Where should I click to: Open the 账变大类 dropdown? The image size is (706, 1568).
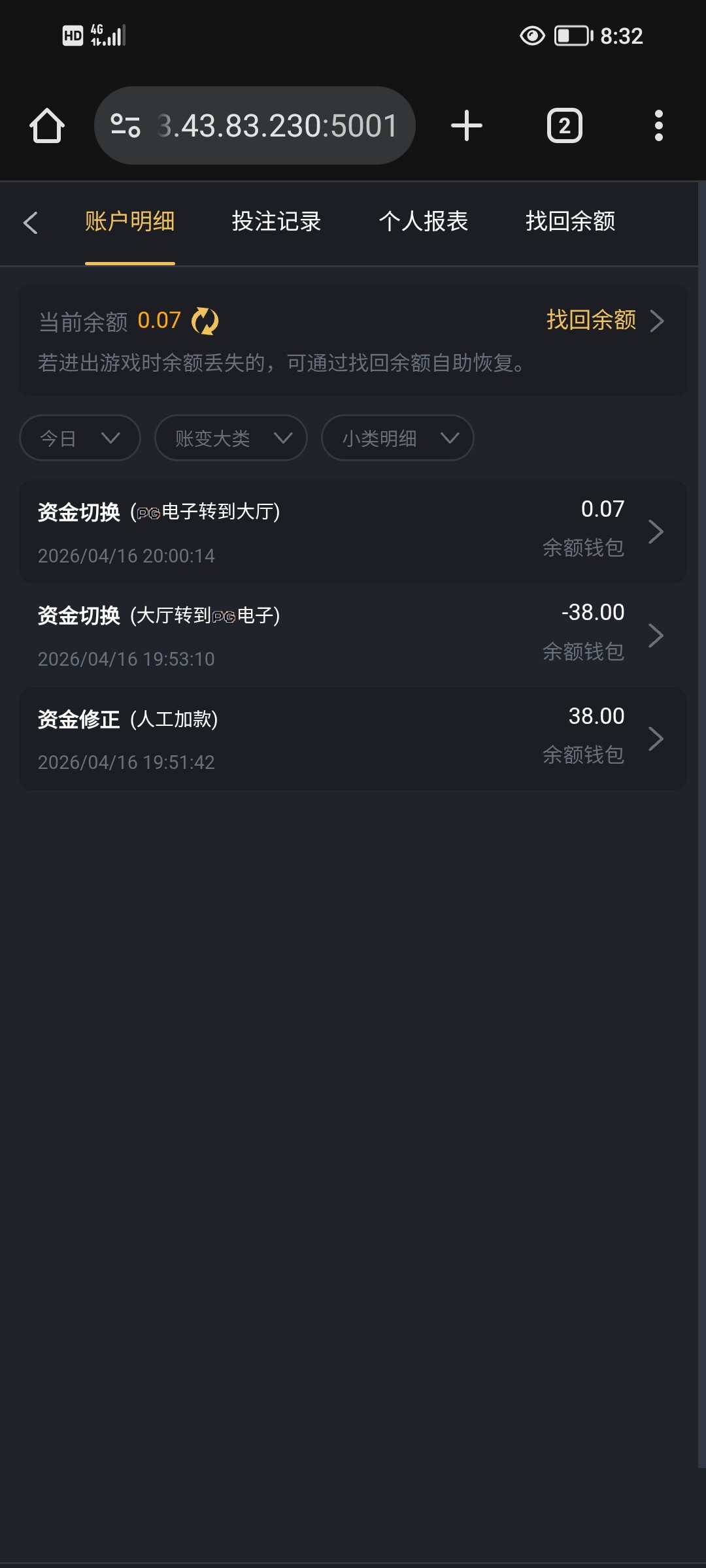click(x=231, y=438)
